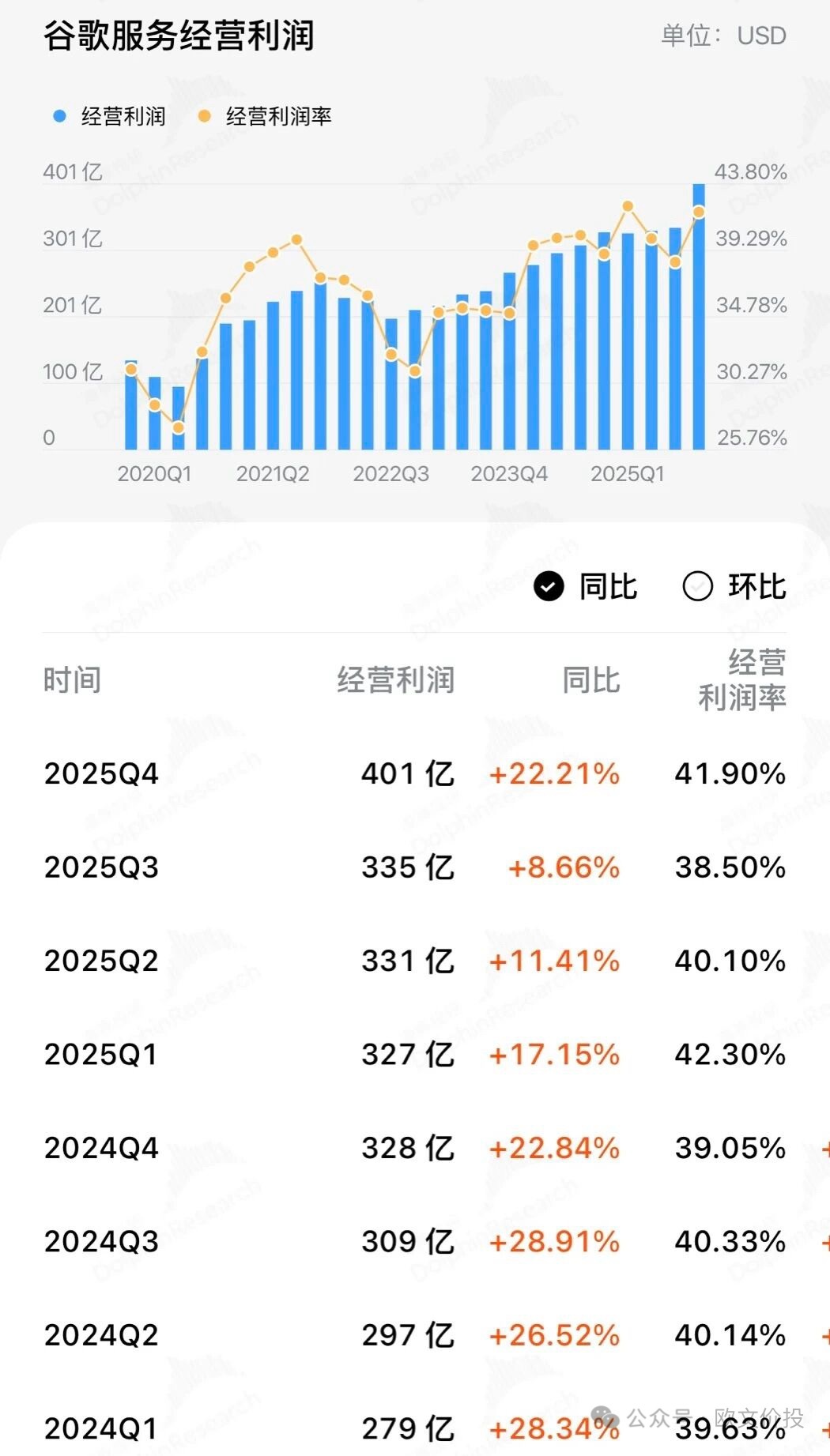Toggle the 经营利润 legend series
Image resolution: width=830 pixels, height=1456 pixels.
109,116
